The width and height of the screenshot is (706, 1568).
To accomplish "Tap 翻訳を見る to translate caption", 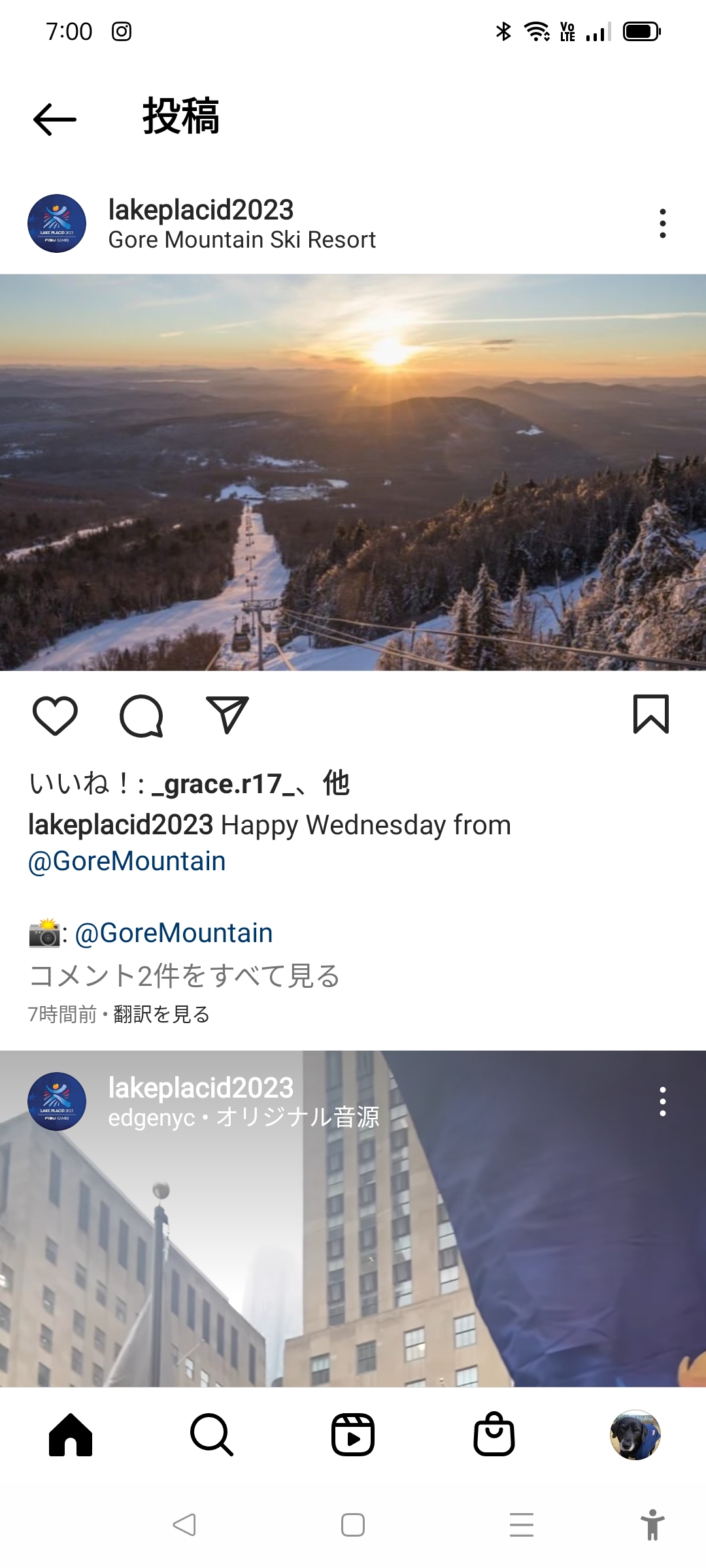I will pos(161,1014).
